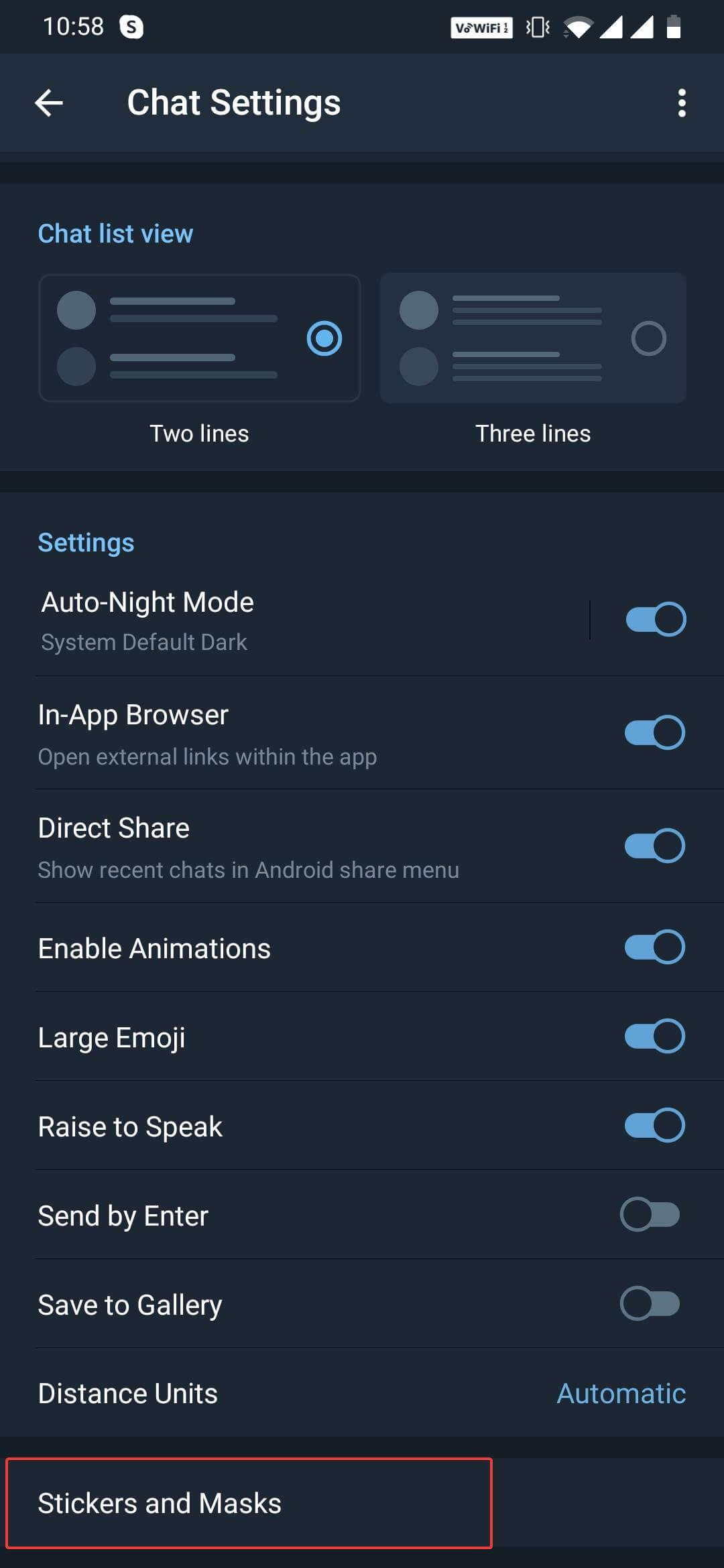Open Auto-Night Mode settings
Viewport: 724px width, 1568px height.
point(268,620)
